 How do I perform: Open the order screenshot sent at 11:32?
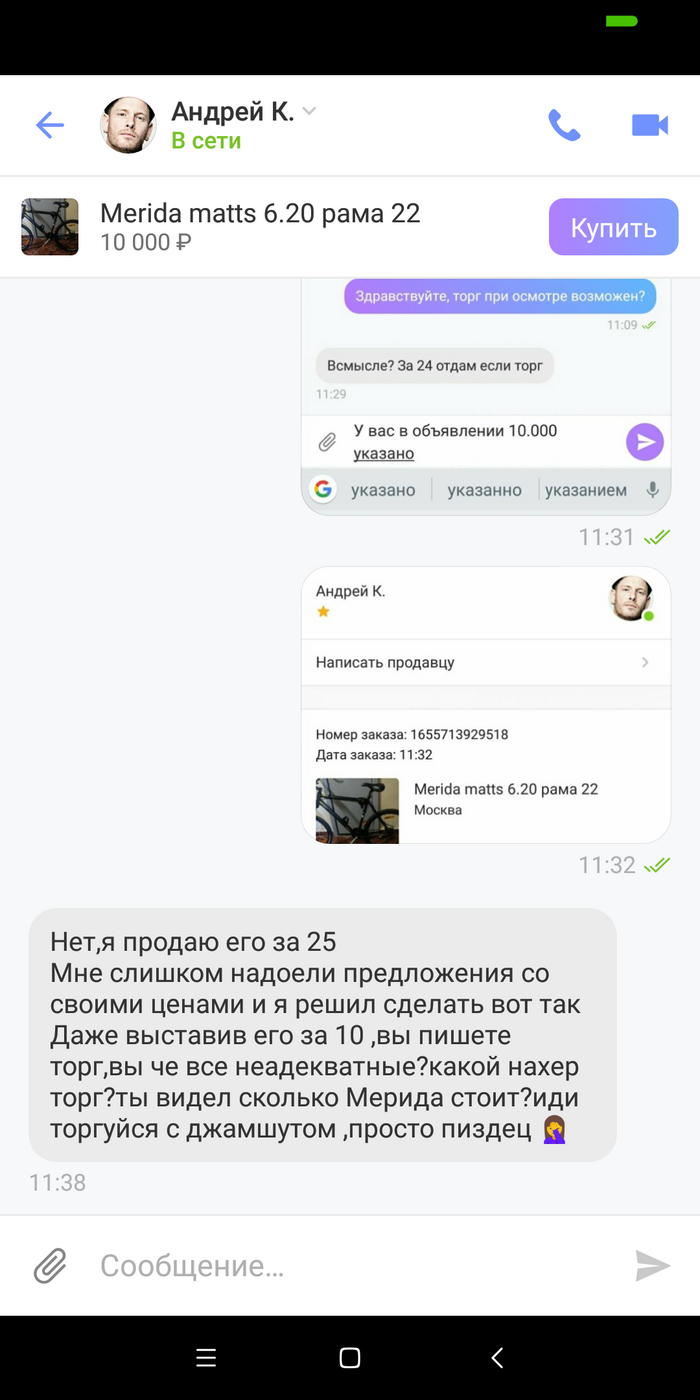pyautogui.click(x=486, y=705)
